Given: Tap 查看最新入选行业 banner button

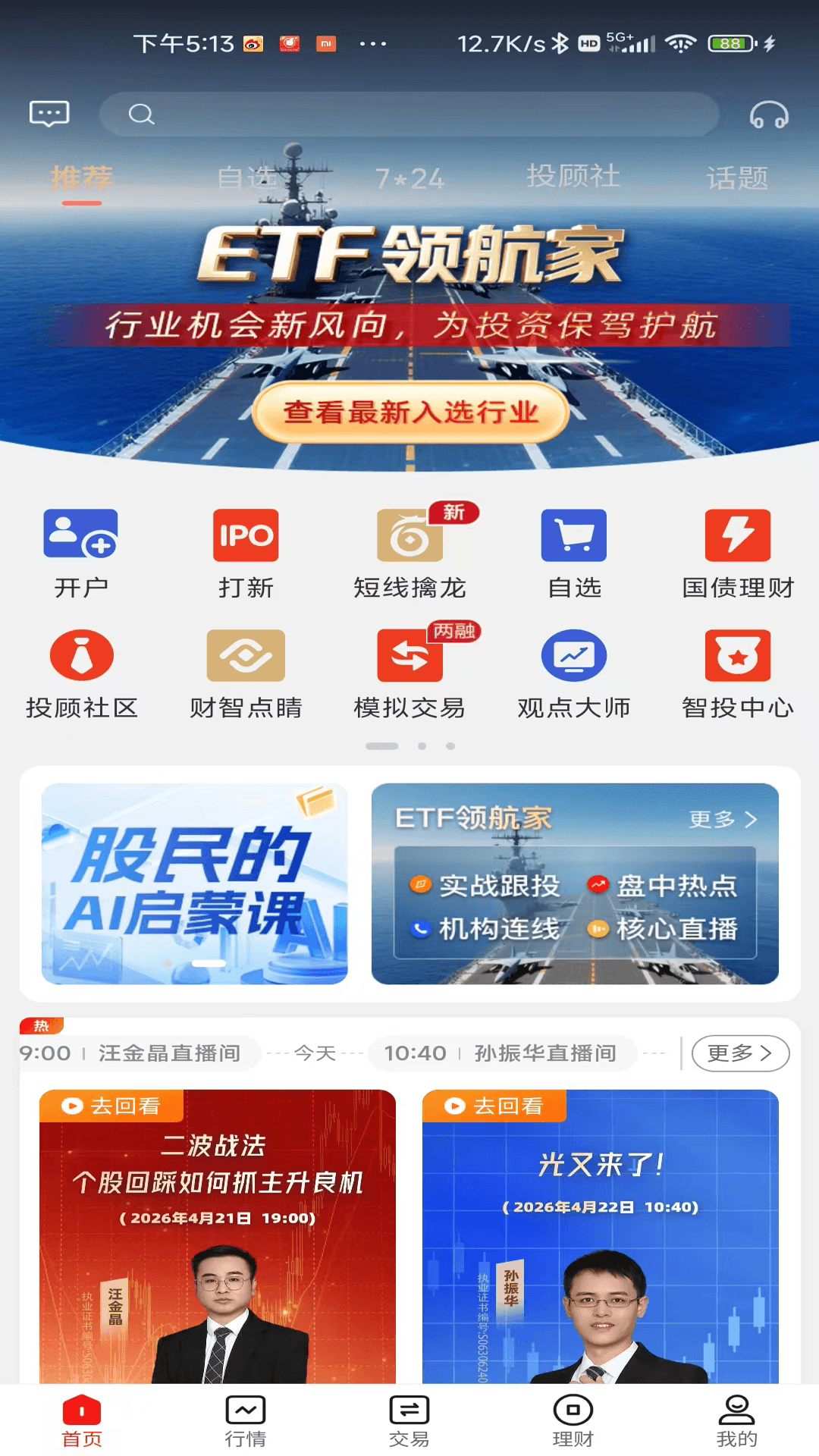Looking at the screenshot, I should 409,413.
